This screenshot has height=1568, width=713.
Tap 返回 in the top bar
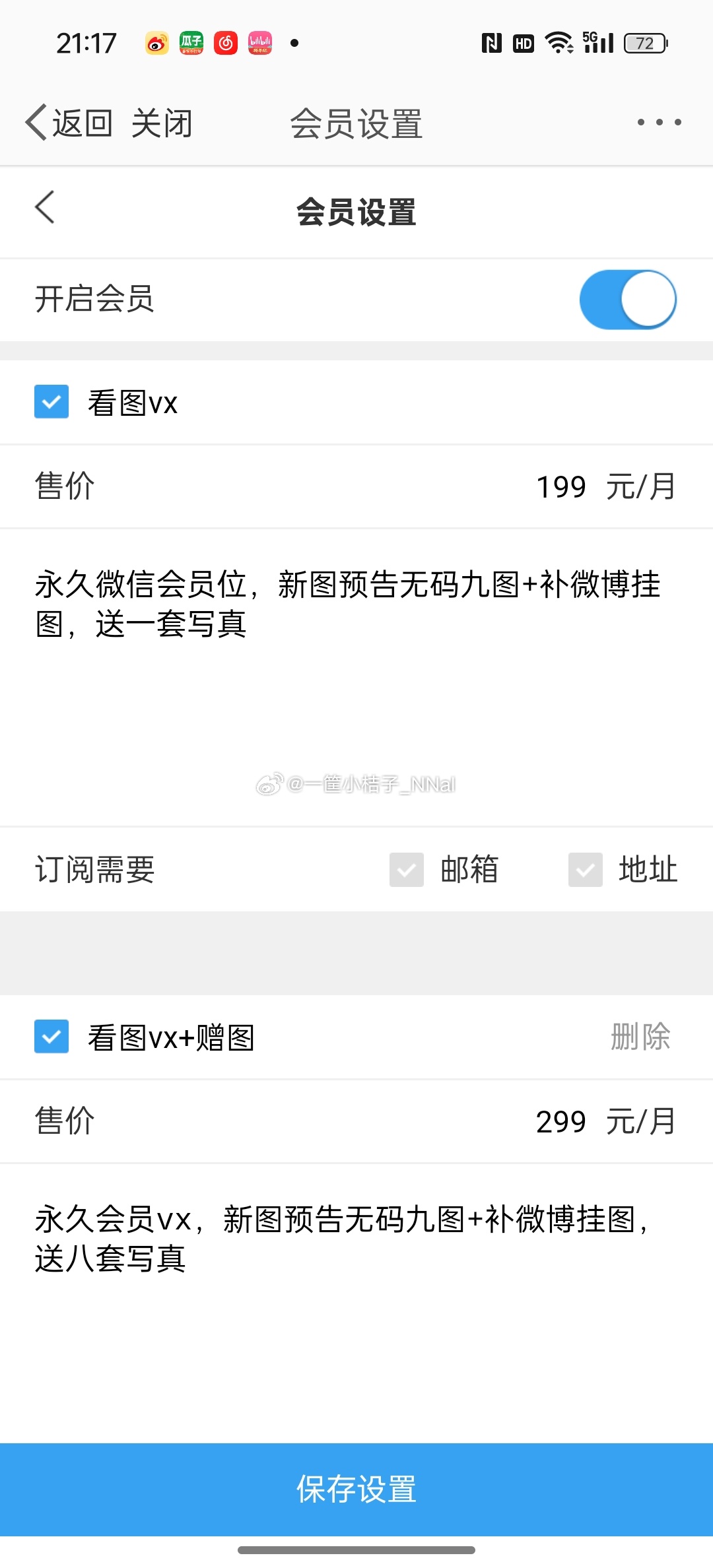pos(69,123)
